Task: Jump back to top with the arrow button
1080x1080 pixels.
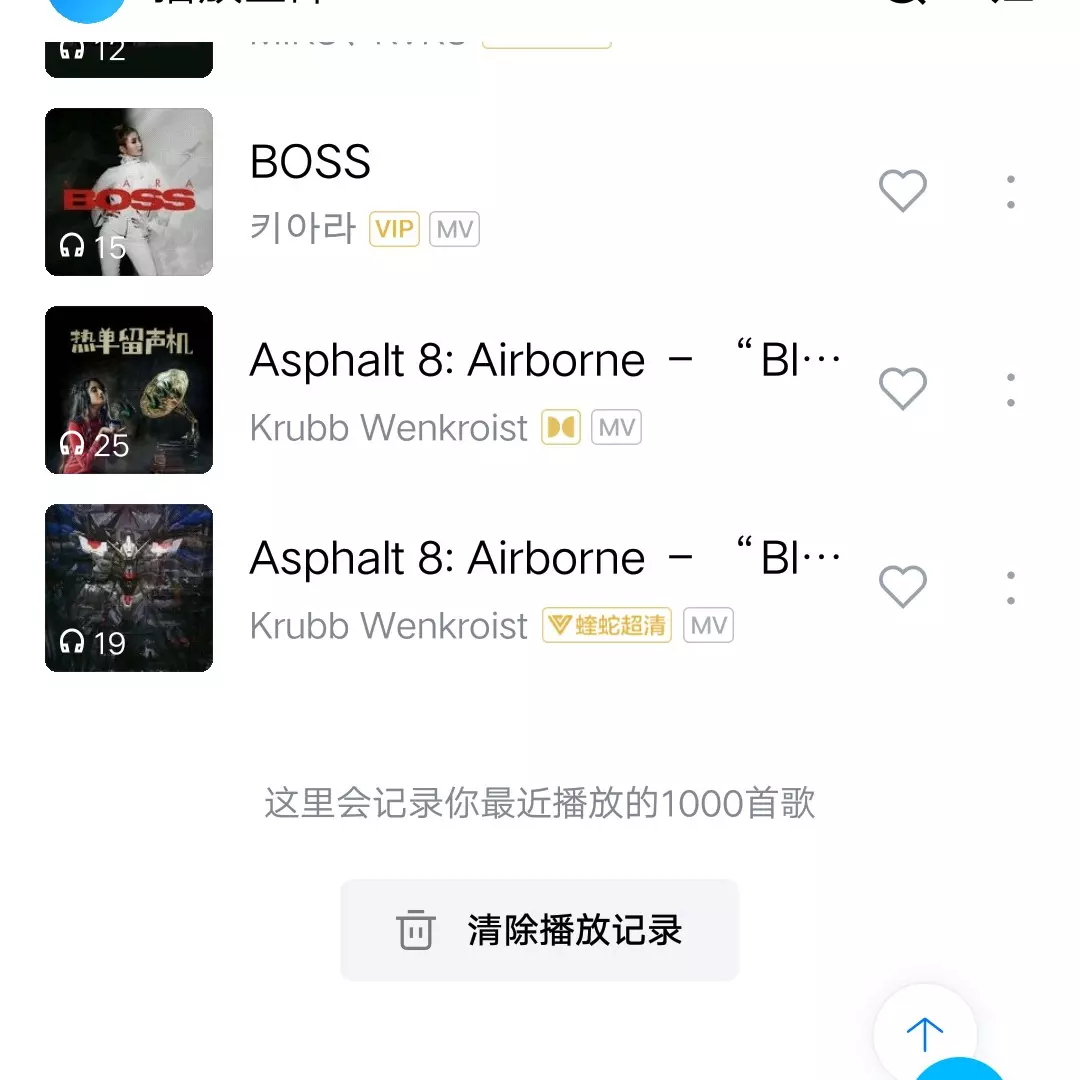Action: coord(925,1034)
